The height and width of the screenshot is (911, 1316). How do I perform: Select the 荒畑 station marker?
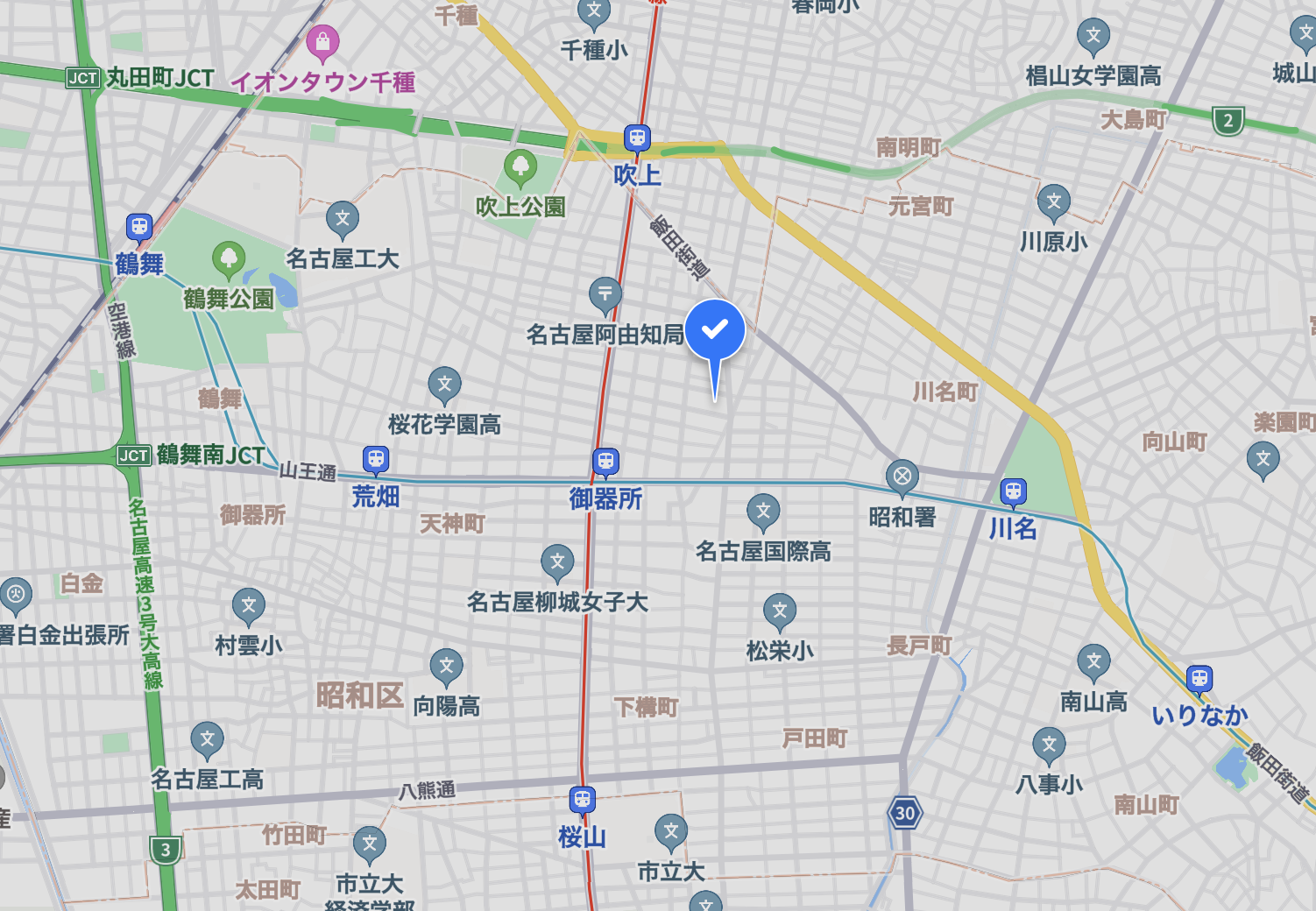pyautogui.click(x=376, y=459)
